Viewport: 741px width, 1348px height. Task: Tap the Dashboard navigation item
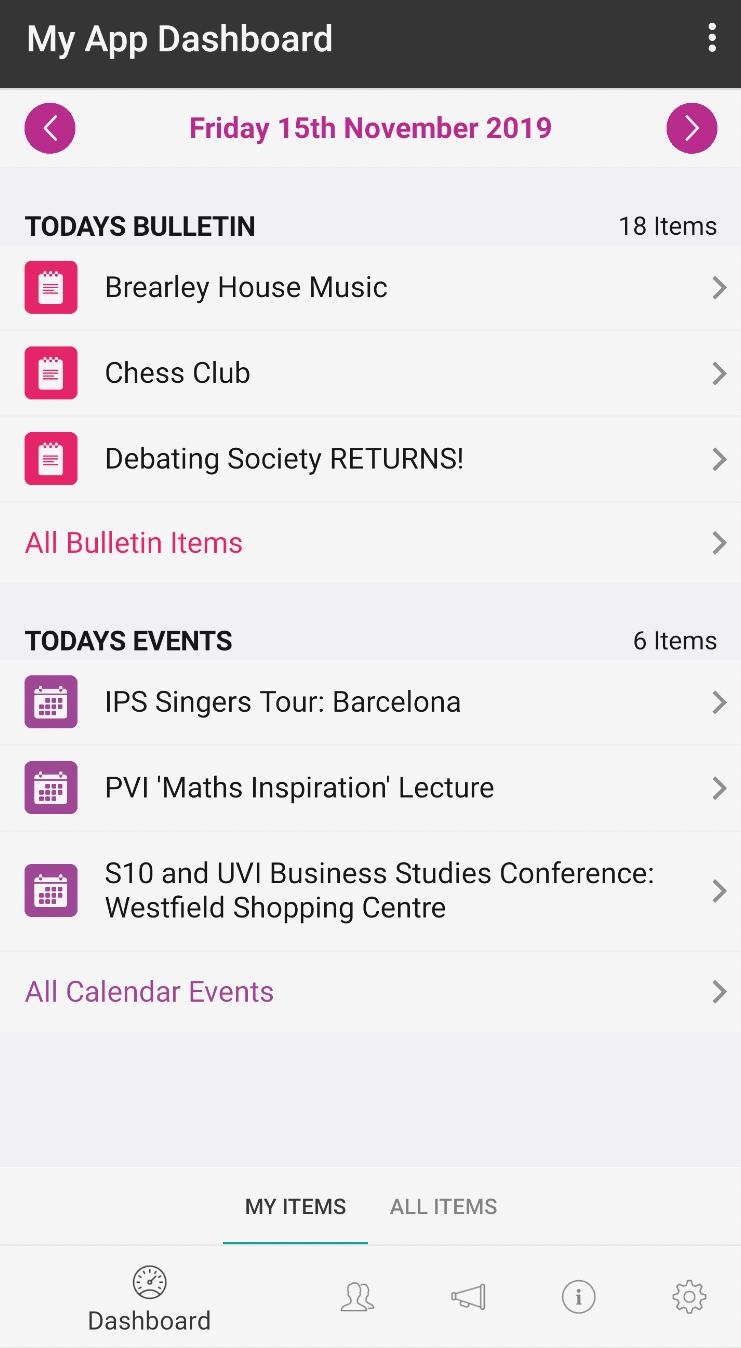tap(149, 1298)
